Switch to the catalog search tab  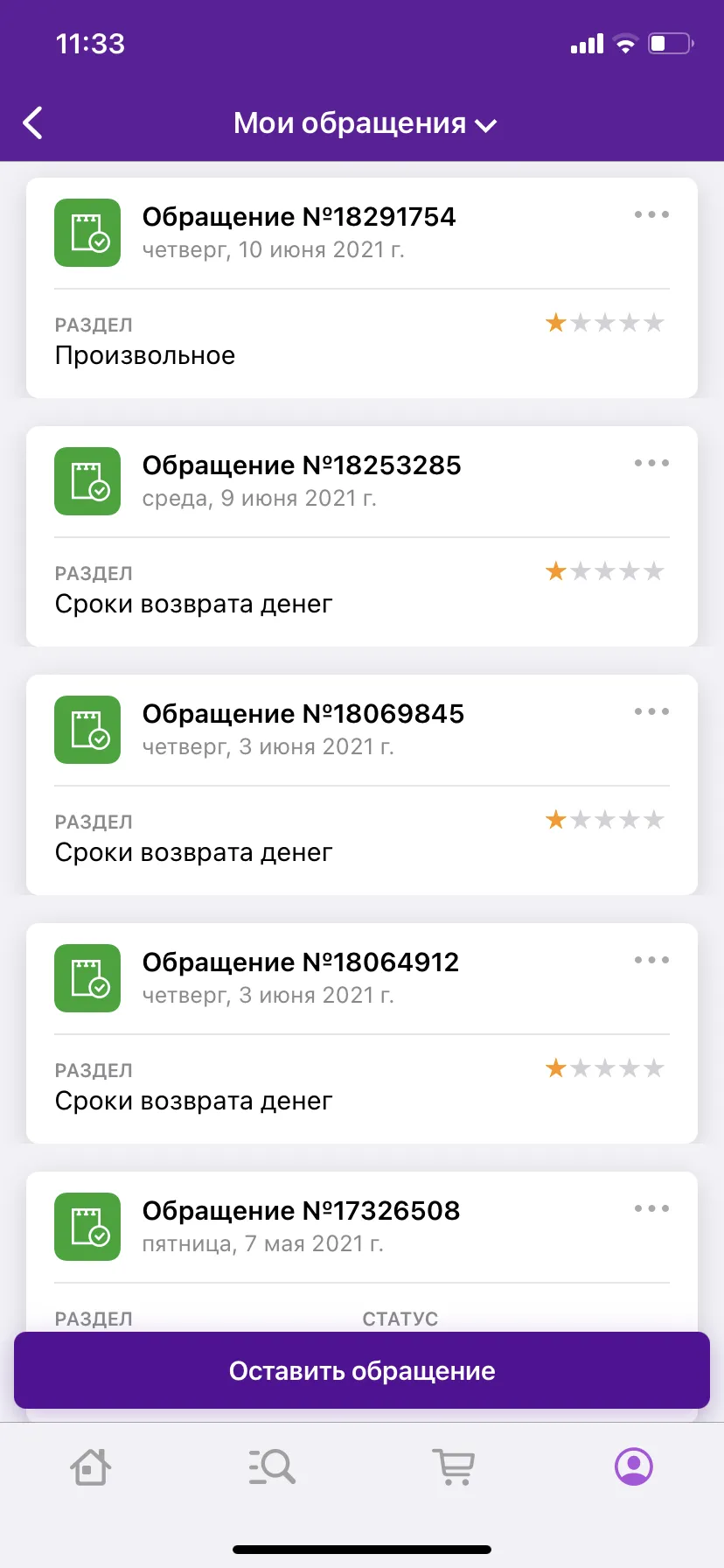coord(272,1466)
